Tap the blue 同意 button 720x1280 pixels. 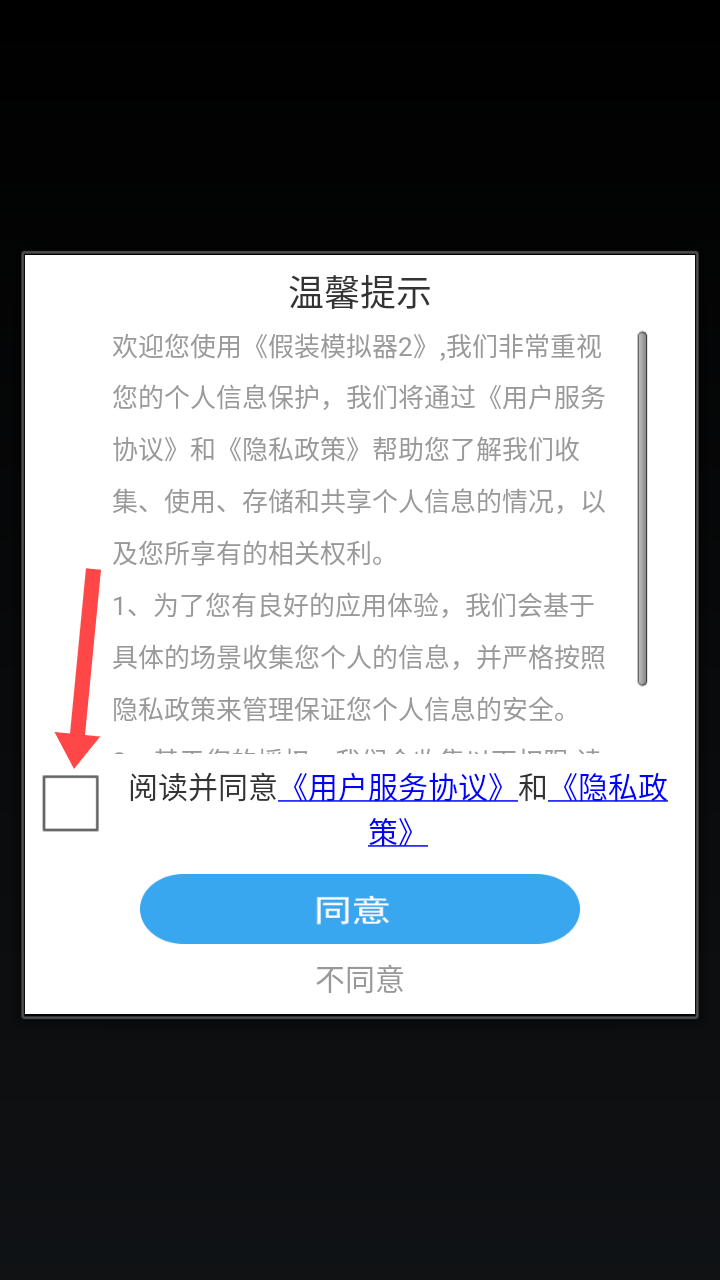pos(360,909)
